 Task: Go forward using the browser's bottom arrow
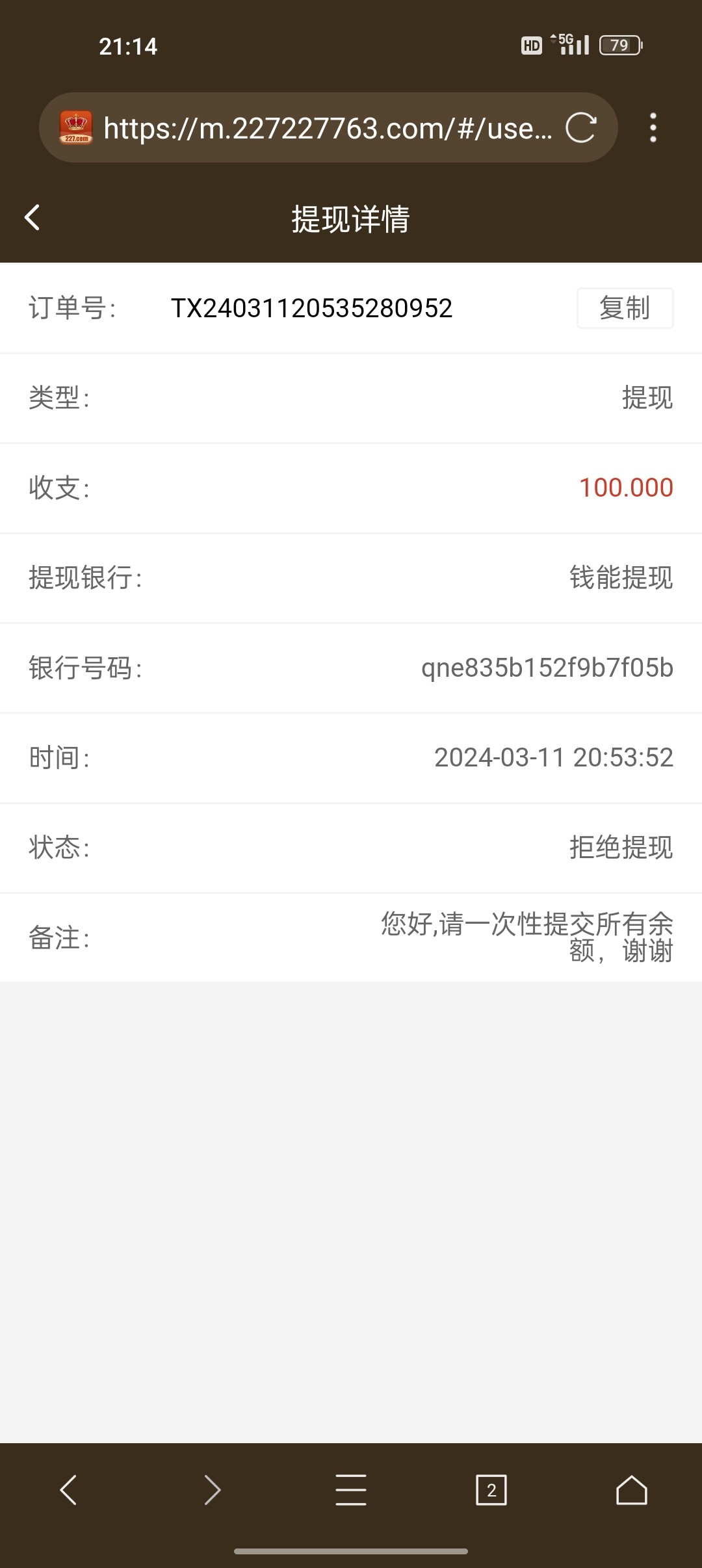click(x=213, y=1489)
